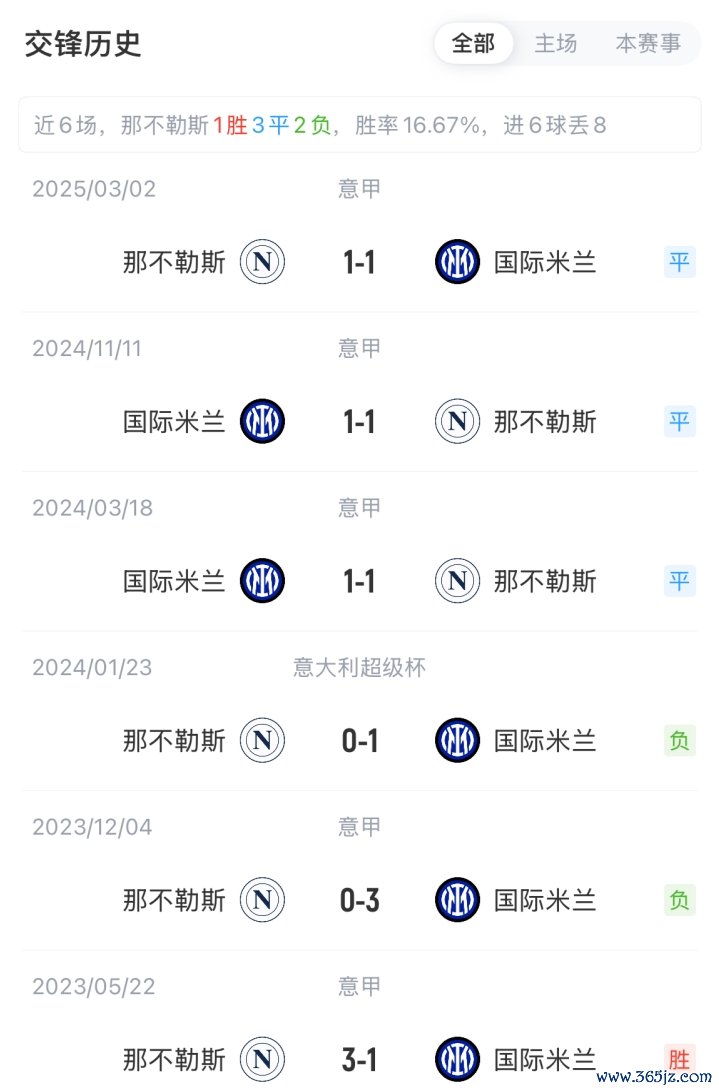Select the 全部 filter tab
Image resolution: width=719 pixels, height=1092 pixels.
point(473,44)
